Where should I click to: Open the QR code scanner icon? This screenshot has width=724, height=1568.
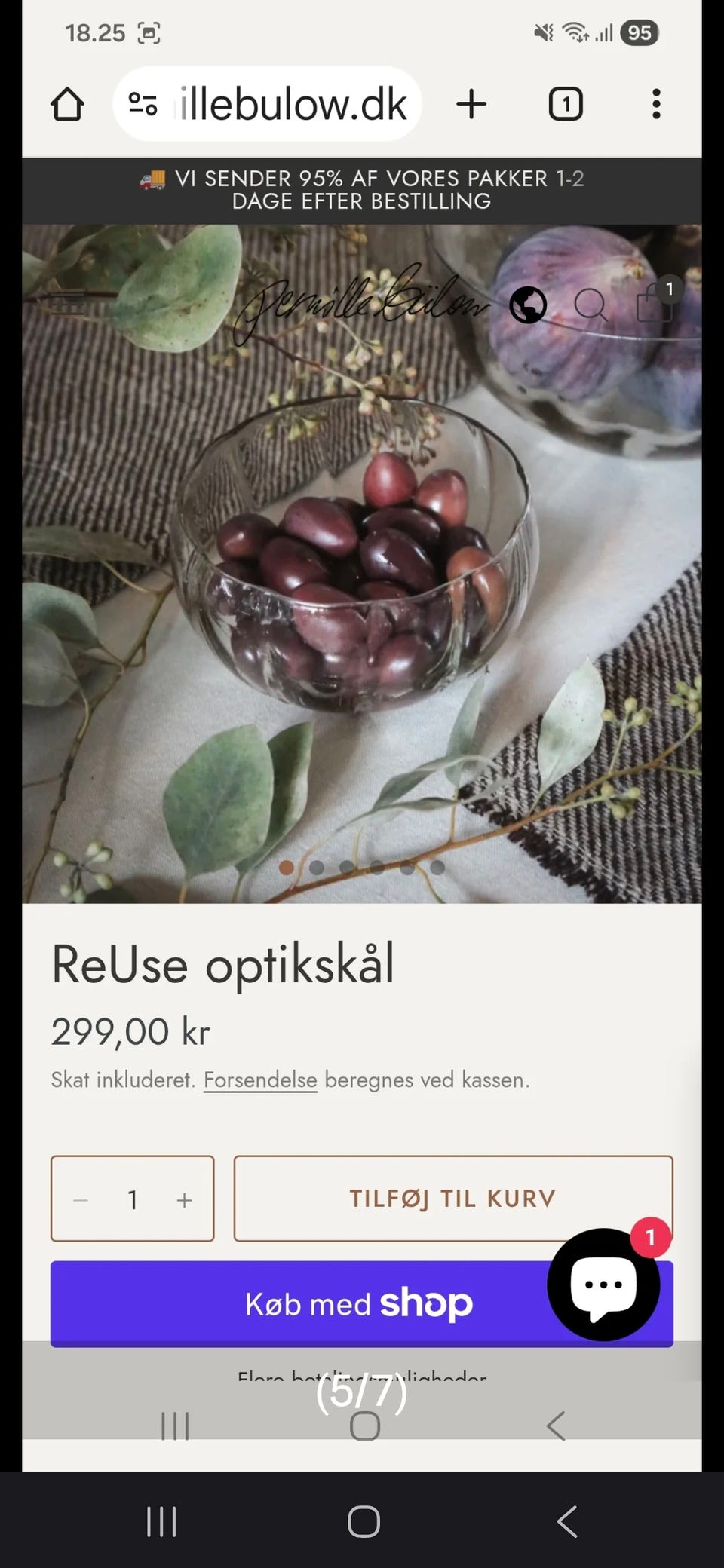pyautogui.click(x=151, y=32)
